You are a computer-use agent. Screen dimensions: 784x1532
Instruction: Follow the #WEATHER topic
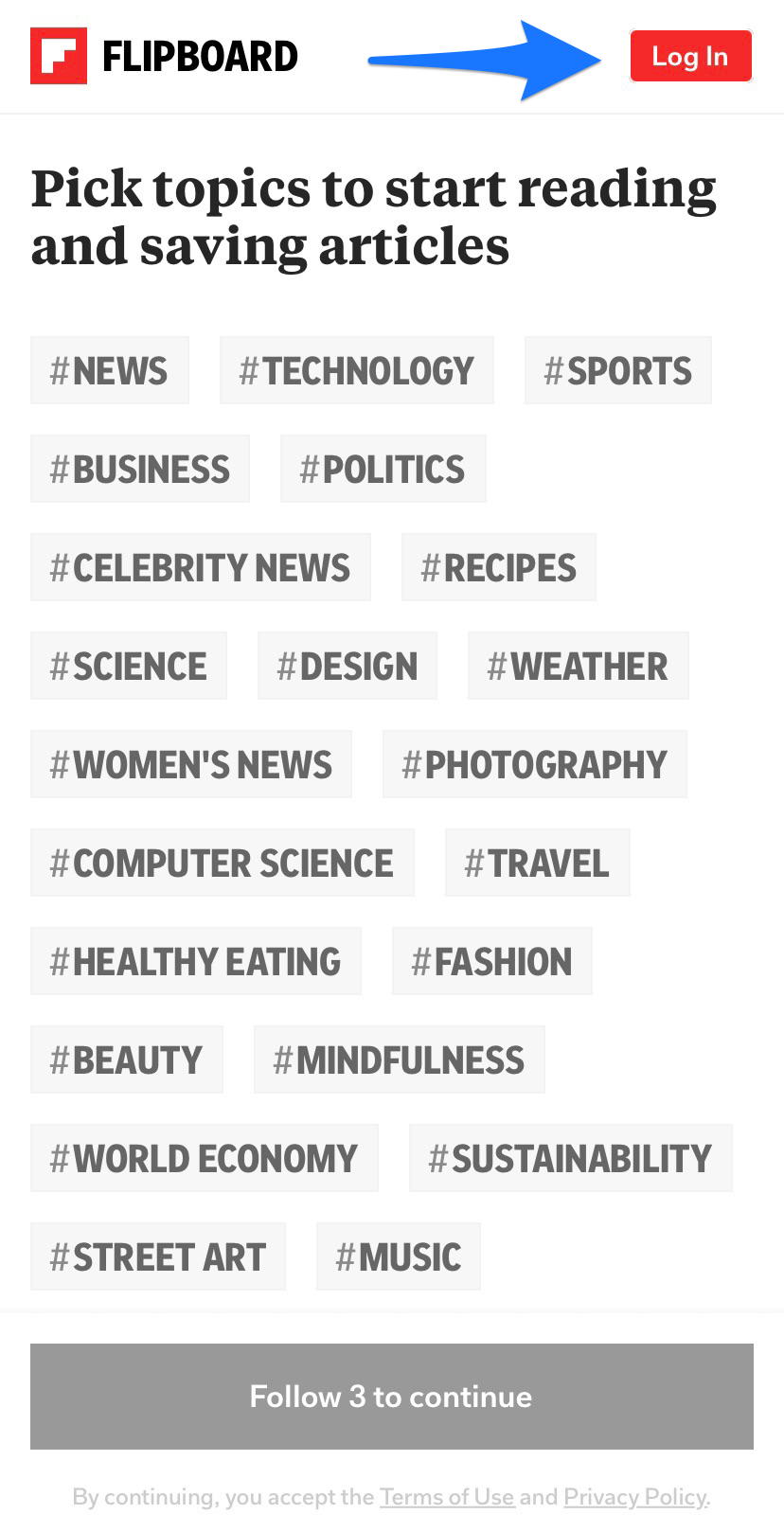[x=578, y=666]
